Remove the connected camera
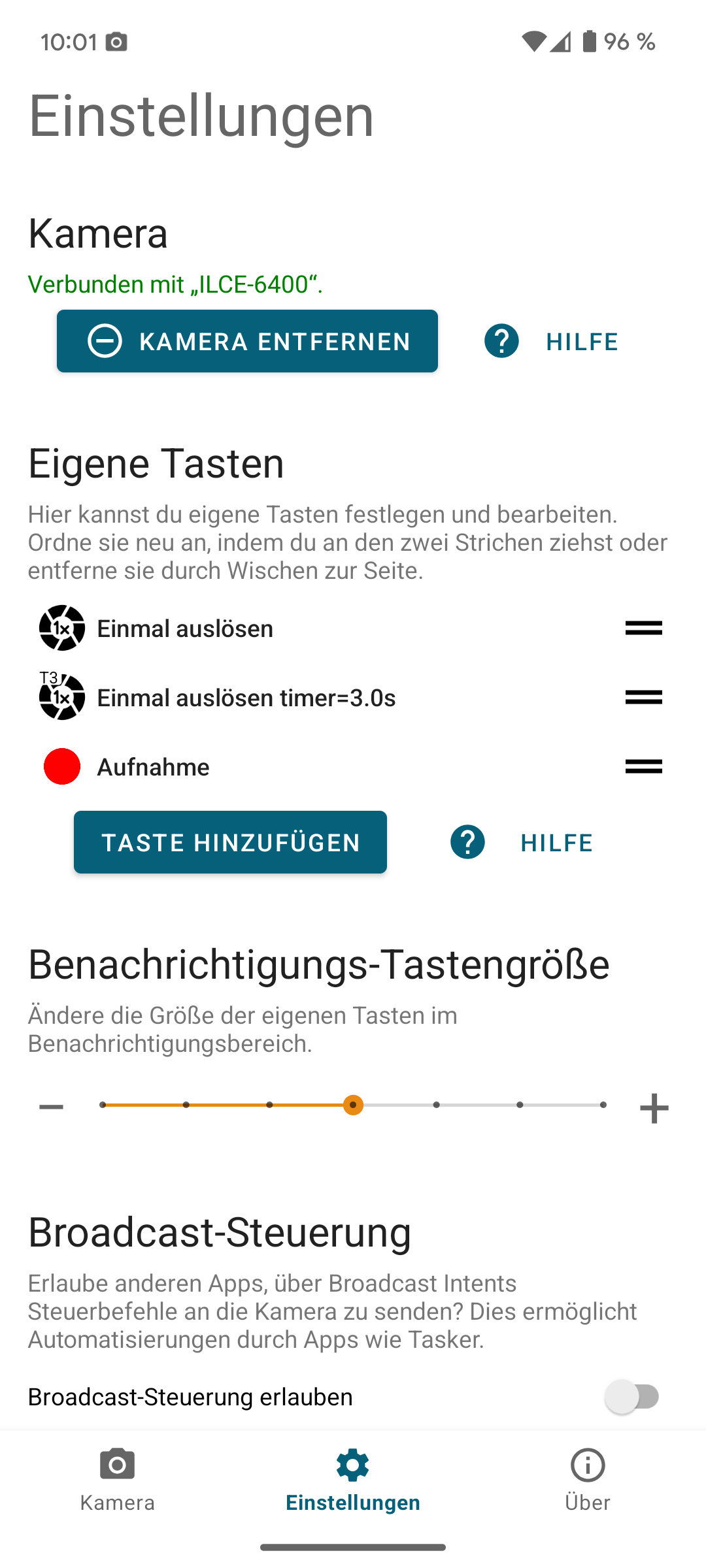706x1568 pixels. (247, 341)
